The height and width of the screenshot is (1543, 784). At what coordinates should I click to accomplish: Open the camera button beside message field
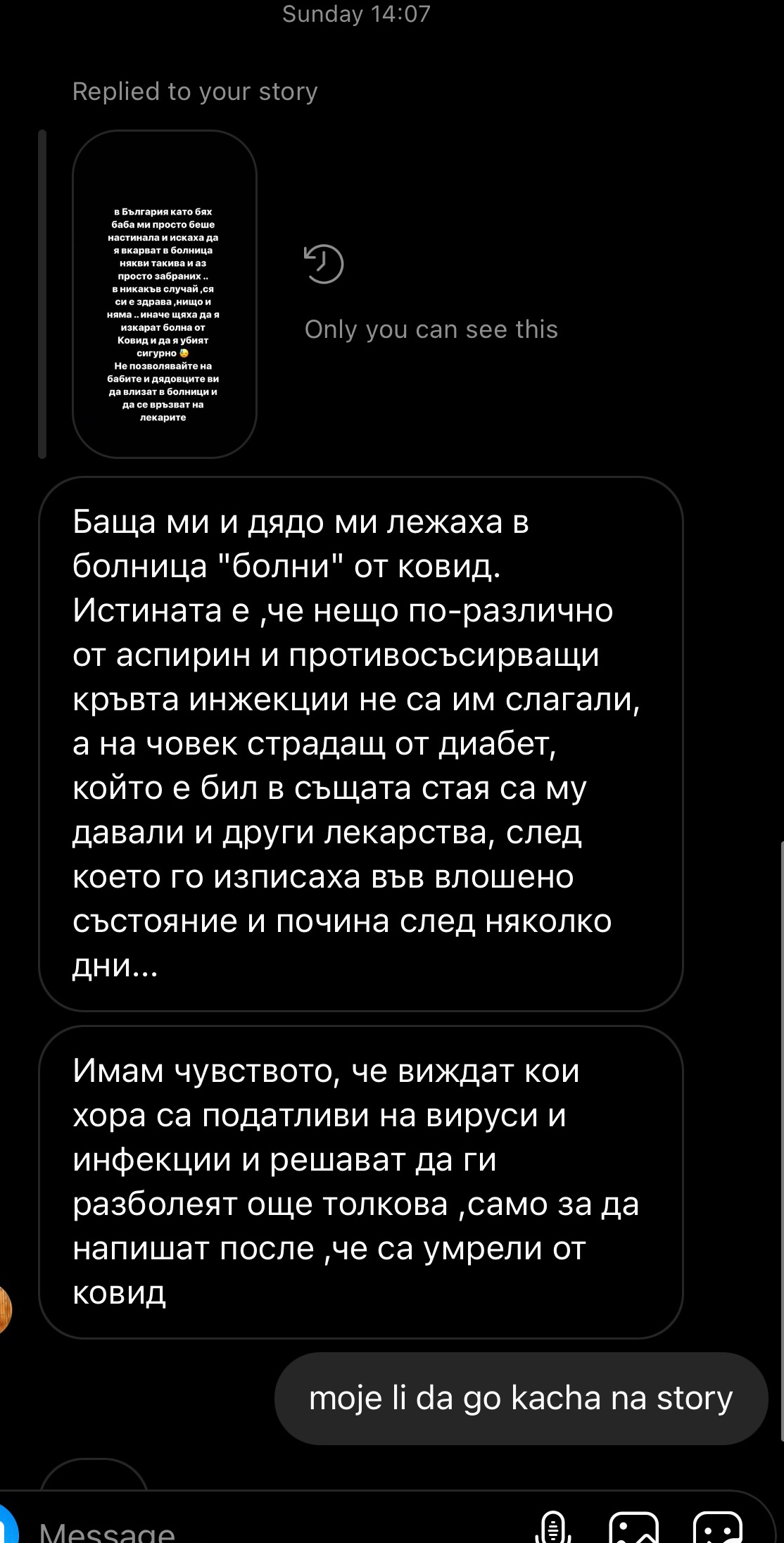click(x=7, y=1526)
